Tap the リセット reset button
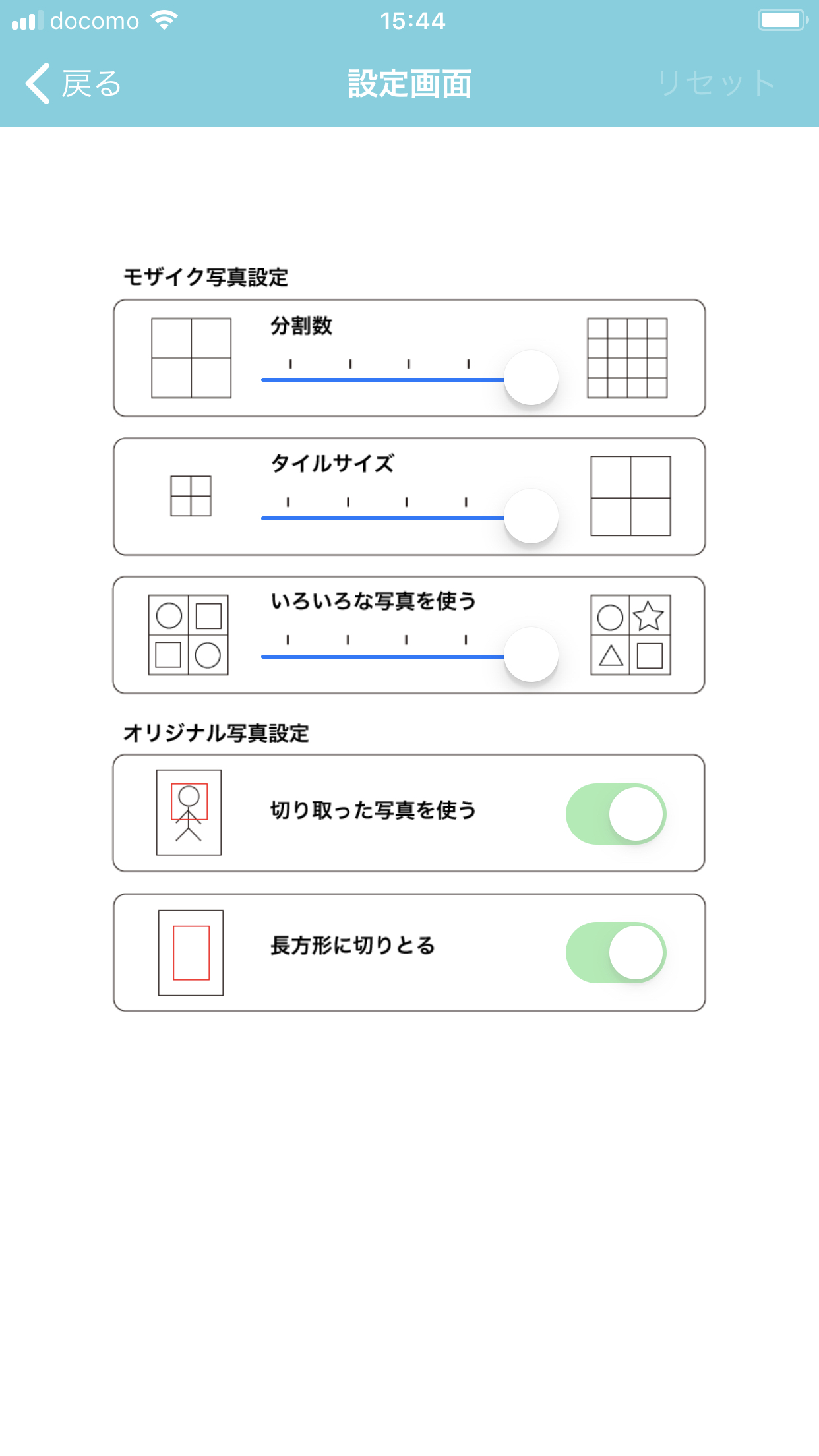 [x=716, y=84]
